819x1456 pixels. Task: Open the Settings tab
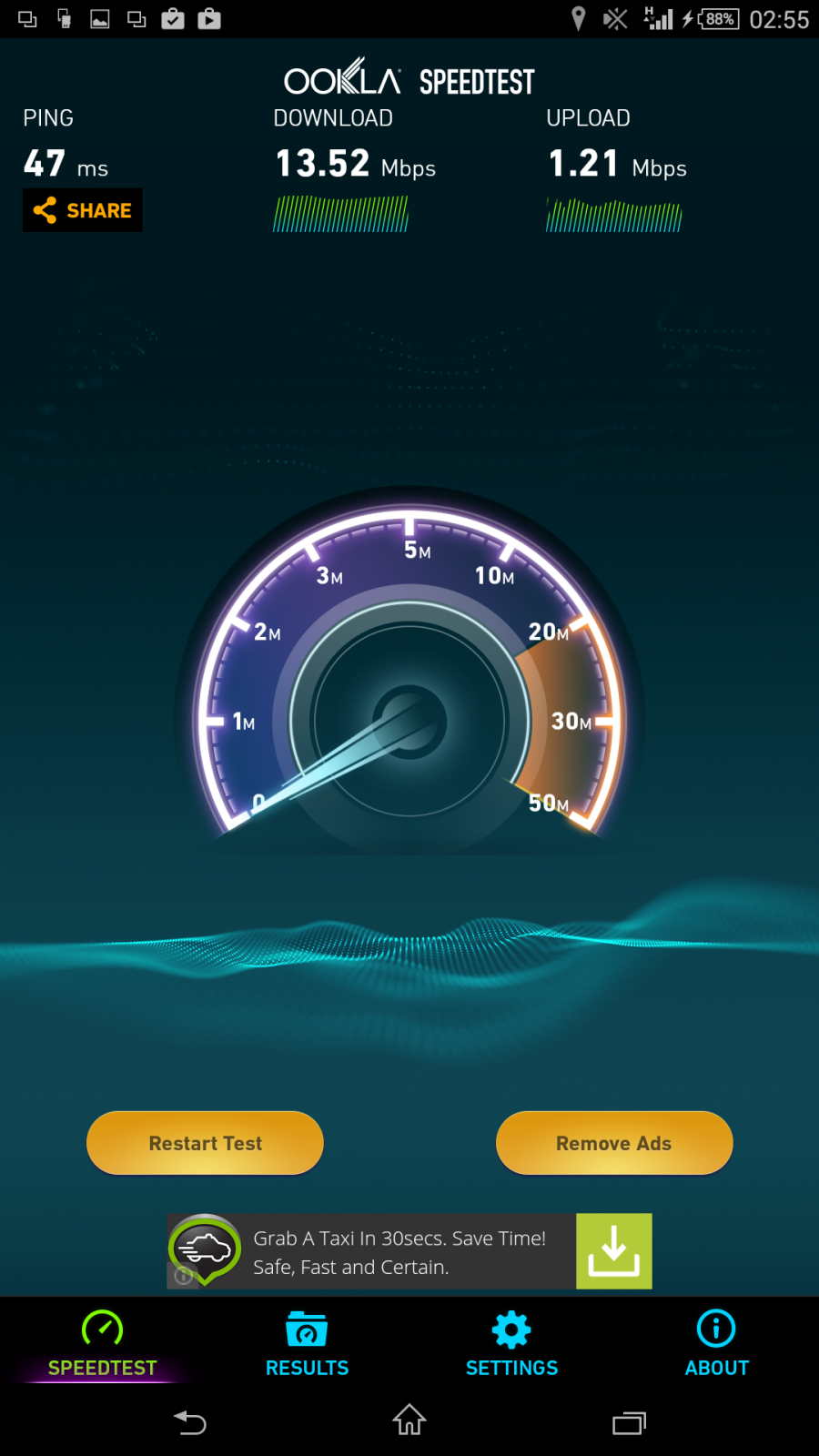coord(511,1345)
